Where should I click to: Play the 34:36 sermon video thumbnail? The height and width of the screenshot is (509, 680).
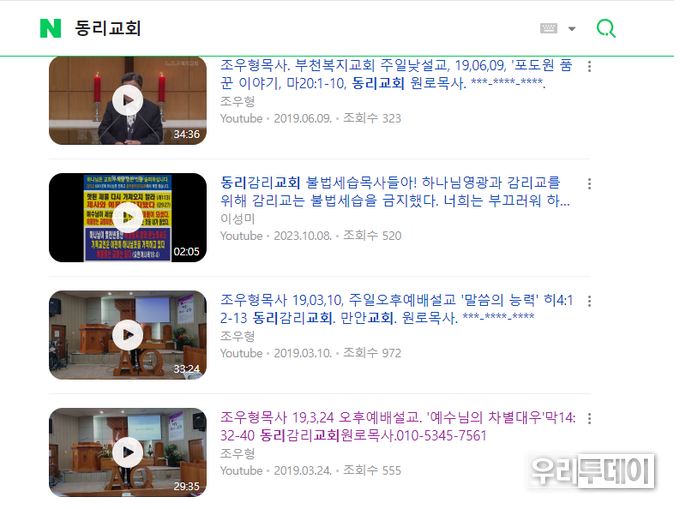pyautogui.click(x=127, y=100)
